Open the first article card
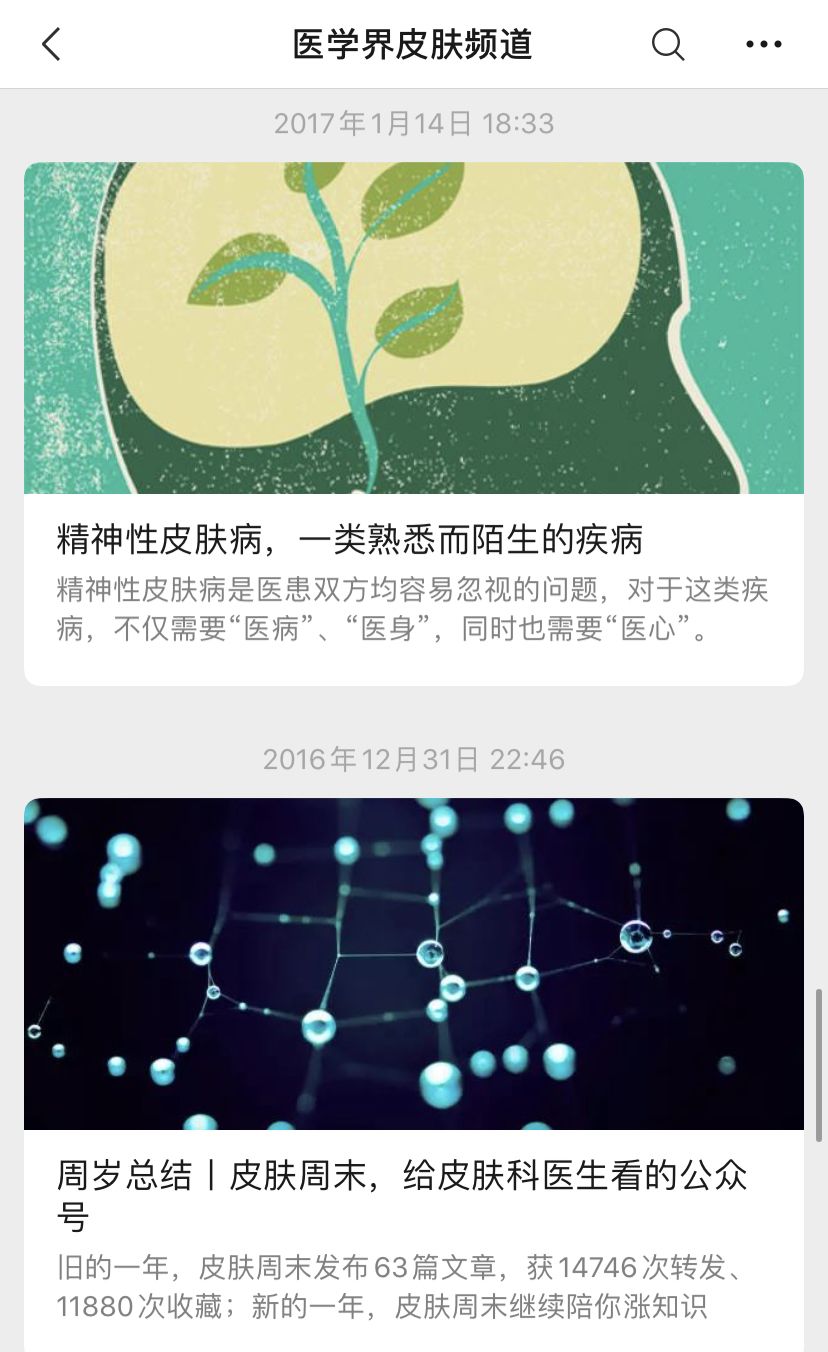Viewport: 828px width, 1352px height. pos(413,420)
